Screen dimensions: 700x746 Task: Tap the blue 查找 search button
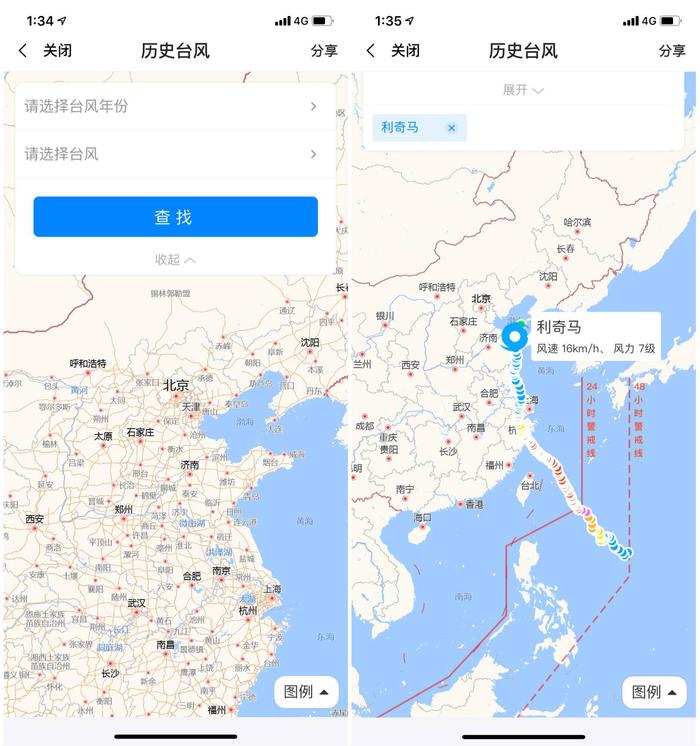[x=175, y=217]
